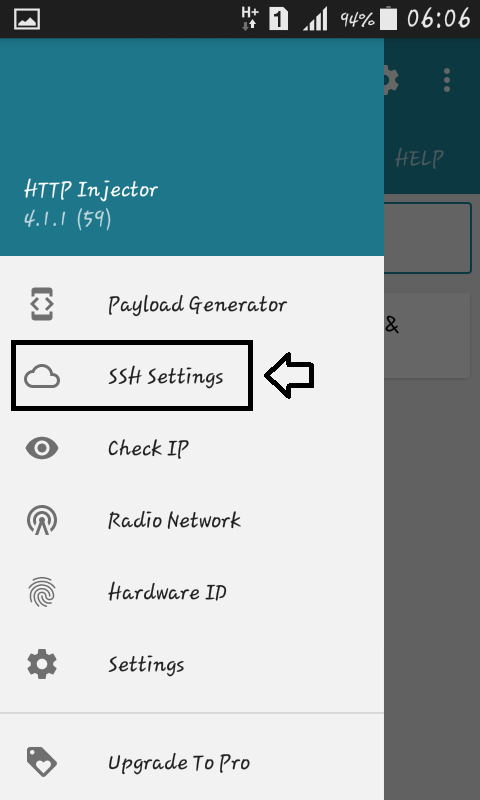Select Check IP
Screen dimensions: 480x800
(x=192, y=448)
